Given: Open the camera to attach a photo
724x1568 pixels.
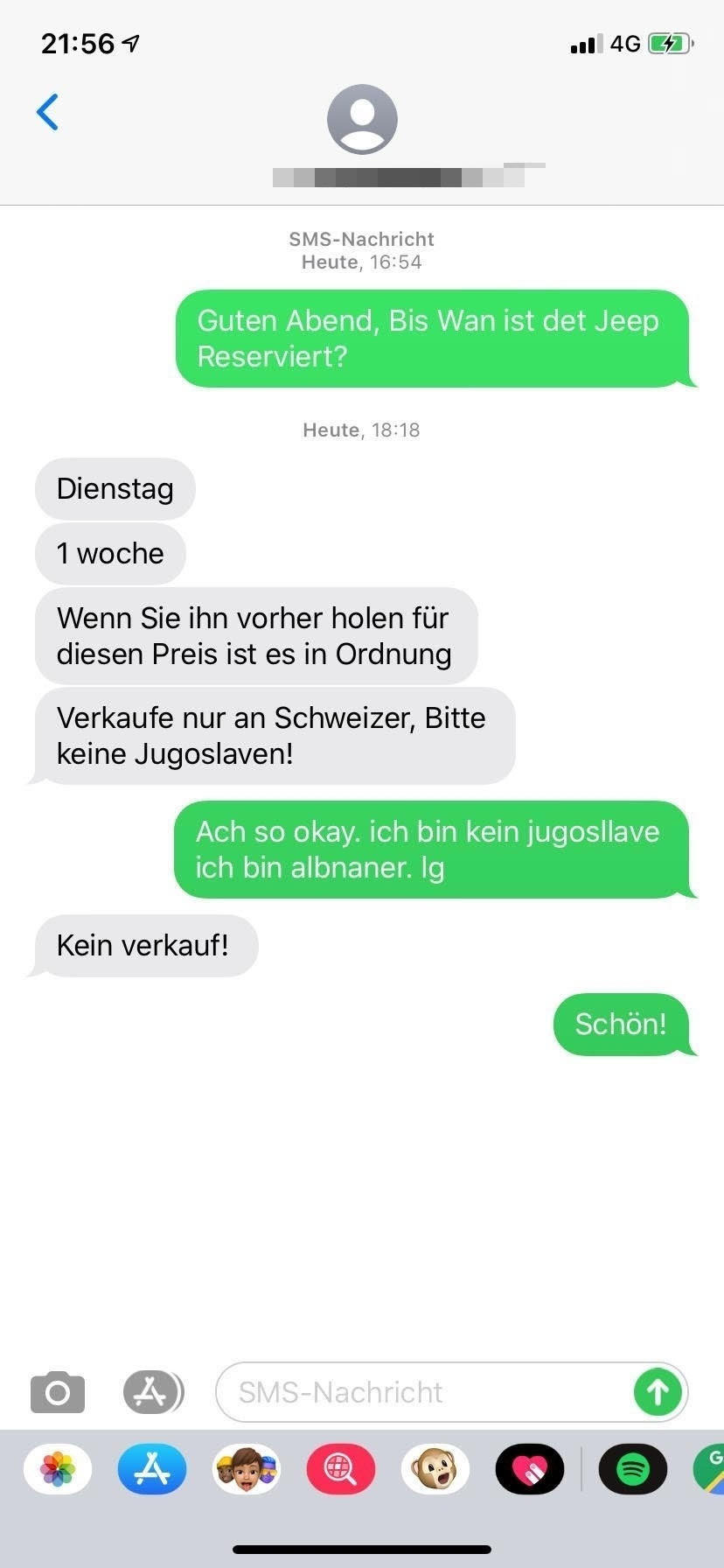Looking at the screenshot, I should [58, 1391].
